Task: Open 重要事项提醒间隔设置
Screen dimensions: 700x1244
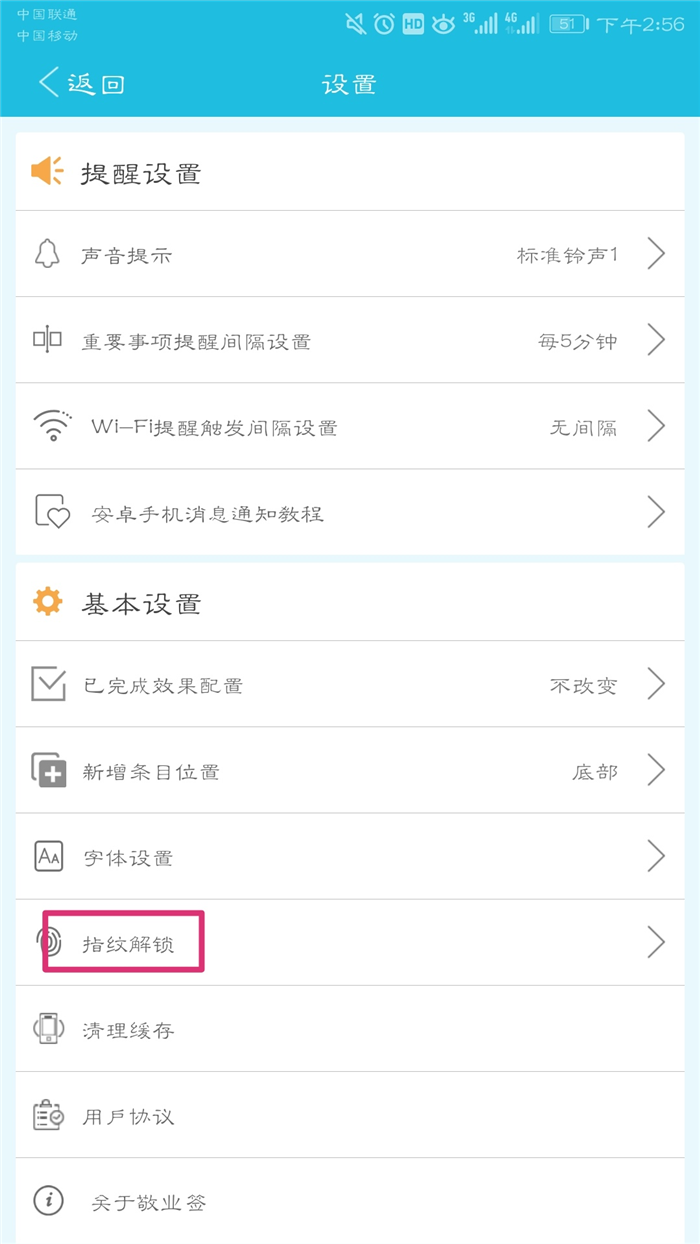Action: 349,340
